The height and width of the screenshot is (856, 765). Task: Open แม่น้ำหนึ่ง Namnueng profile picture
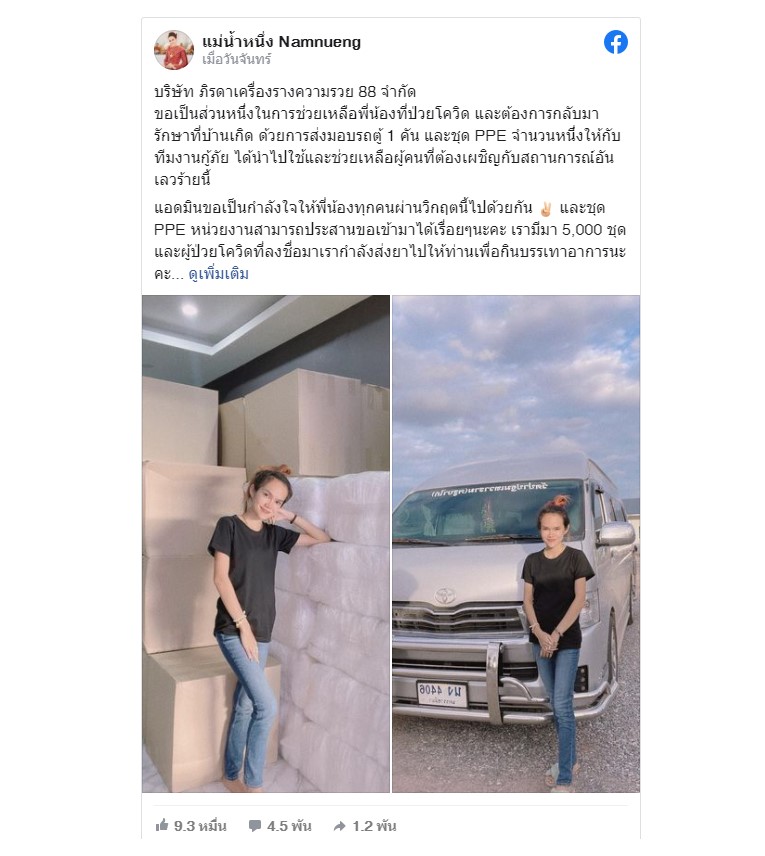pyautogui.click(x=173, y=50)
